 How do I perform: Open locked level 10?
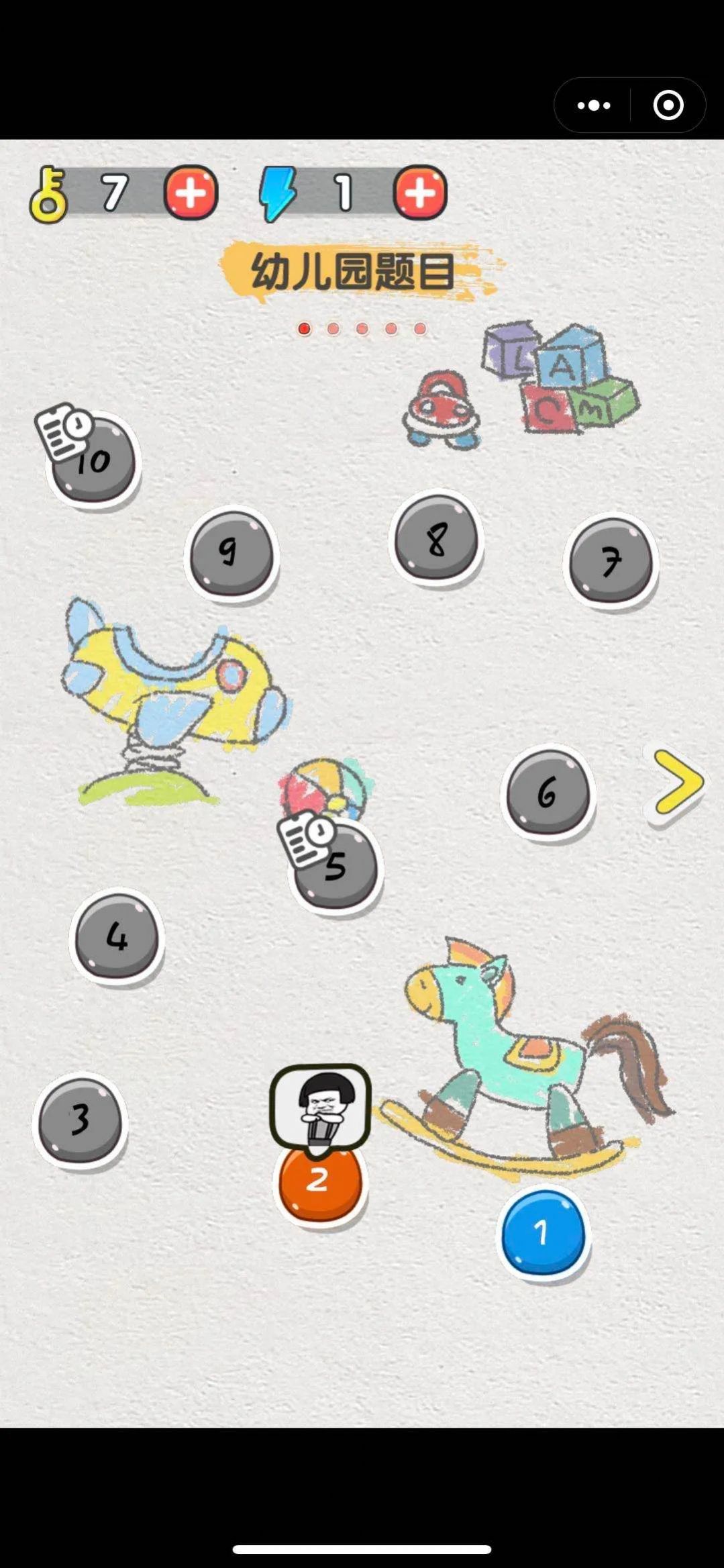(x=94, y=460)
